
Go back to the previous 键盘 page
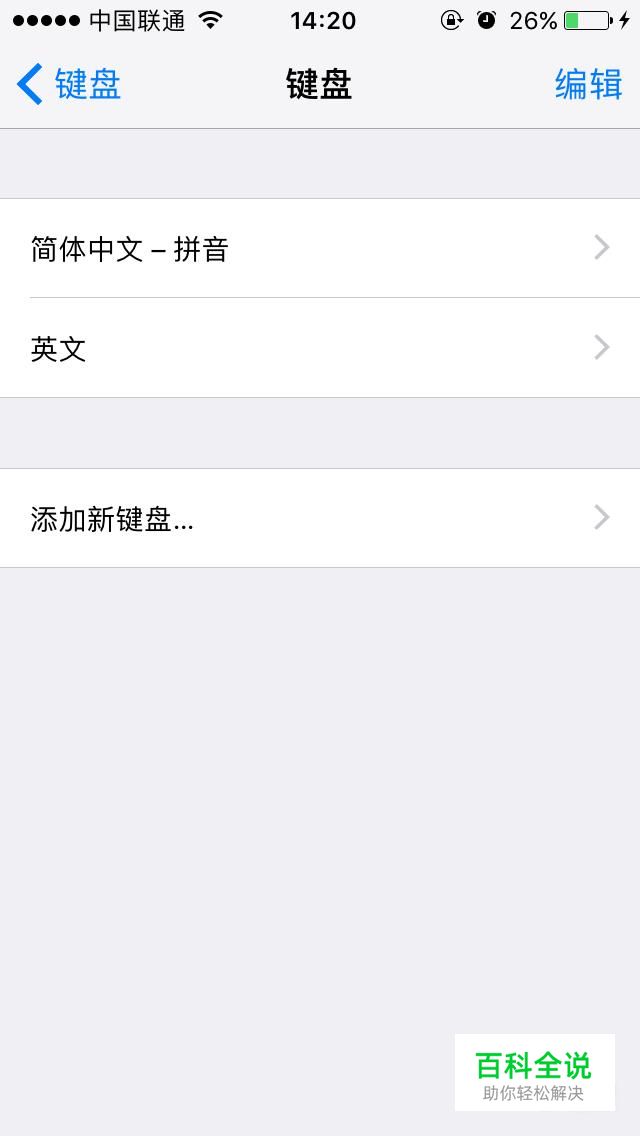pyautogui.click(x=69, y=84)
